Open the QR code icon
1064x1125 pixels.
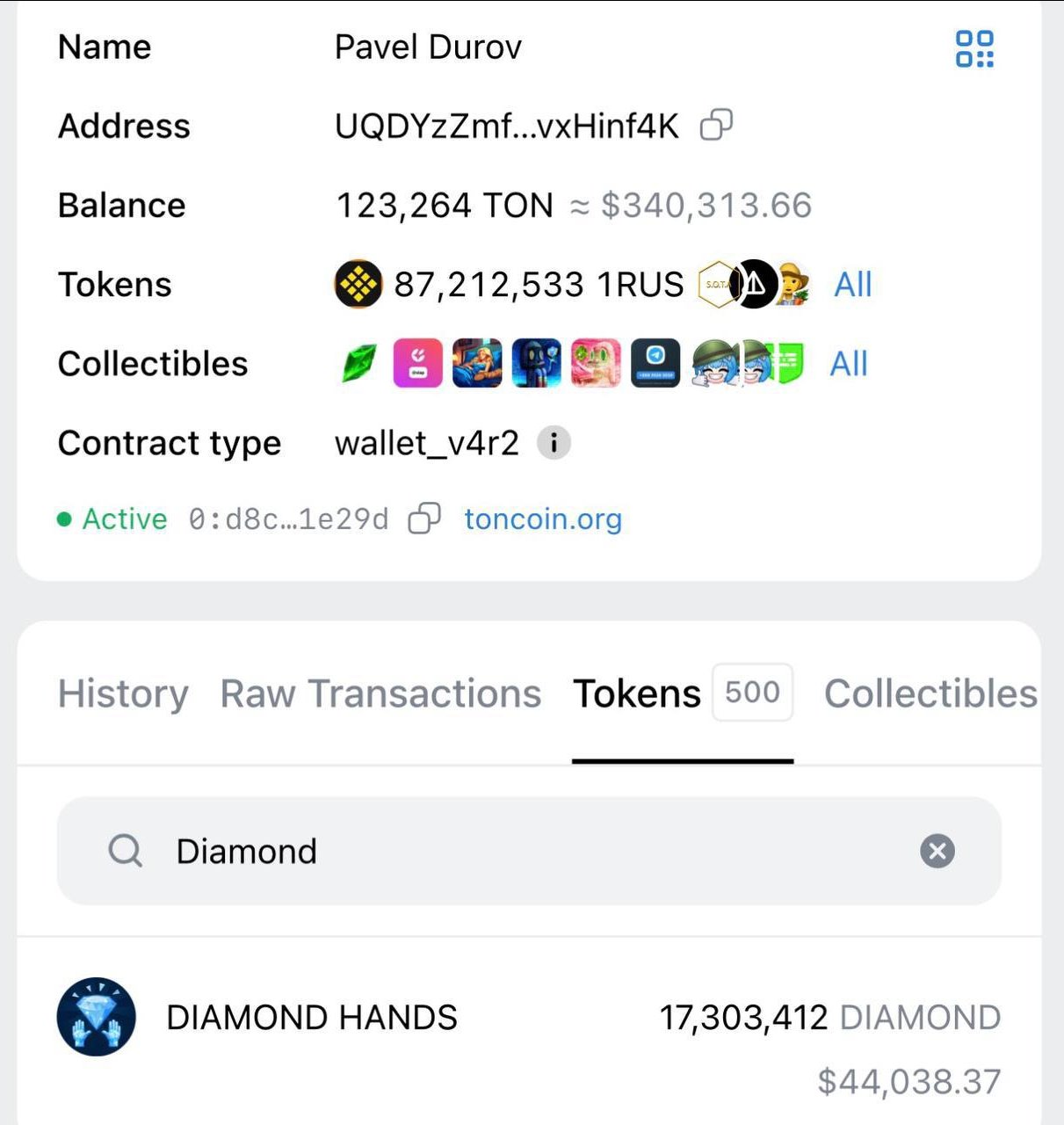click(x=974, y=48)
